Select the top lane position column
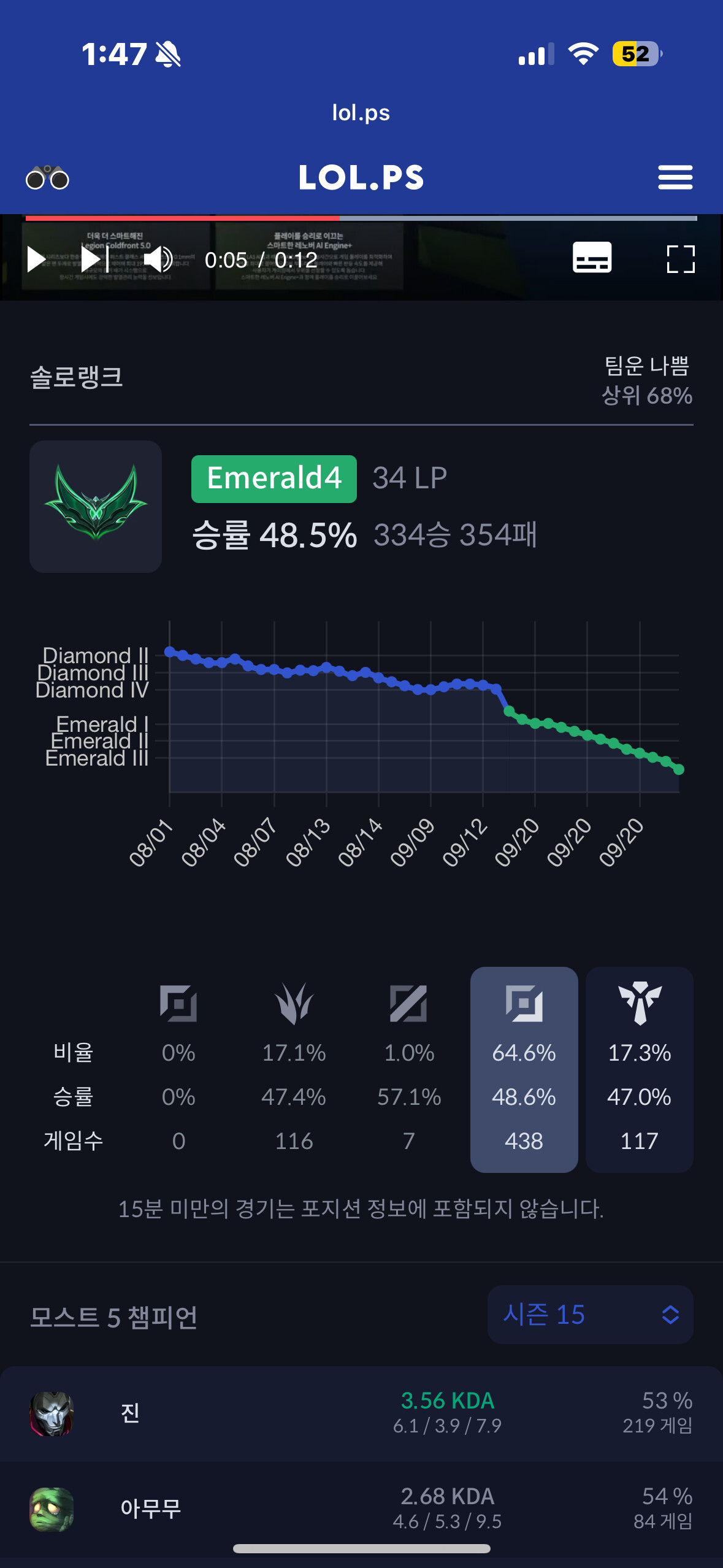The image size is (723, 1568). pyautogui.click(x=178, y=1069)
